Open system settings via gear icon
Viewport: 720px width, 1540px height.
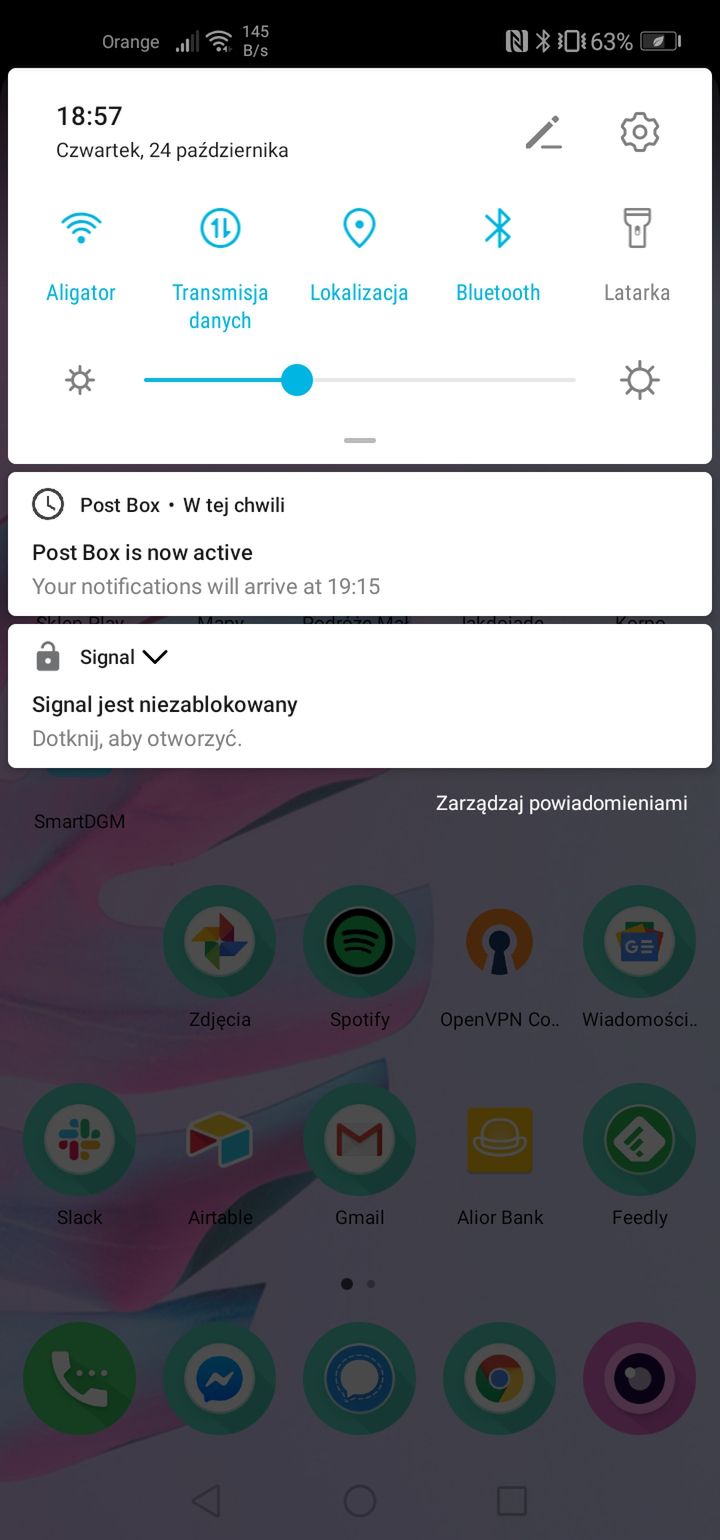(640, 132)
